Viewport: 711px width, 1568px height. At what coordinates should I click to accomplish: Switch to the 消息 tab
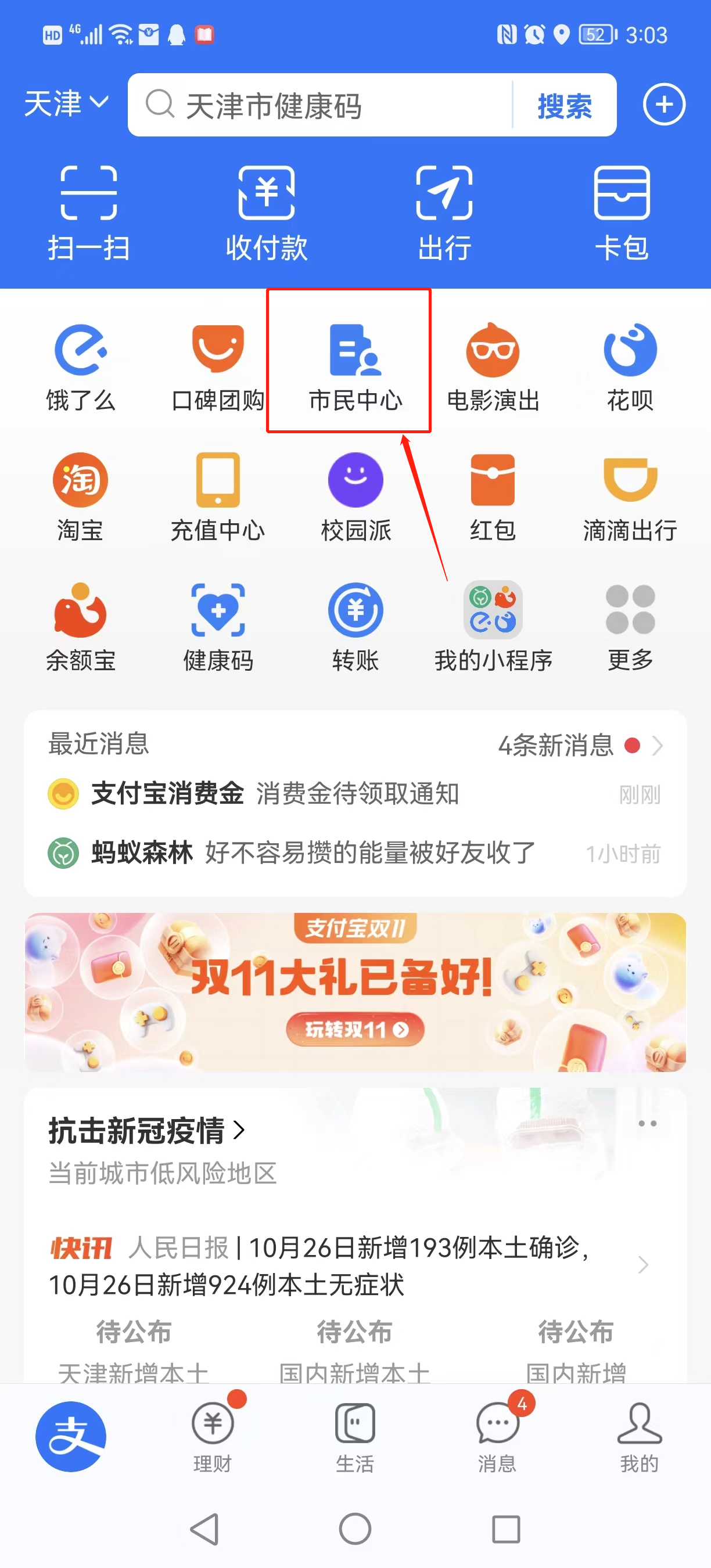point(497,1436)
